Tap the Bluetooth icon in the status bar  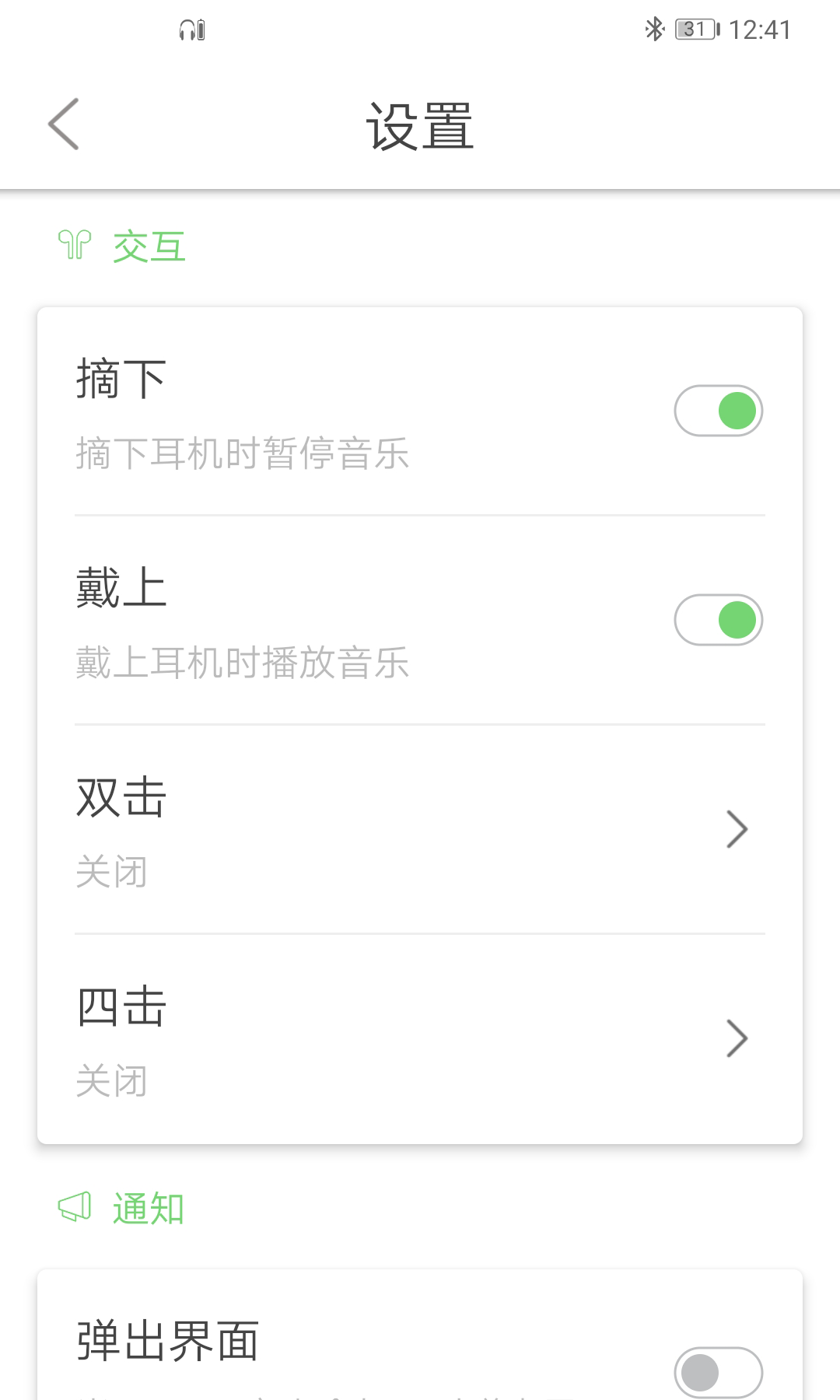point(656,28)
